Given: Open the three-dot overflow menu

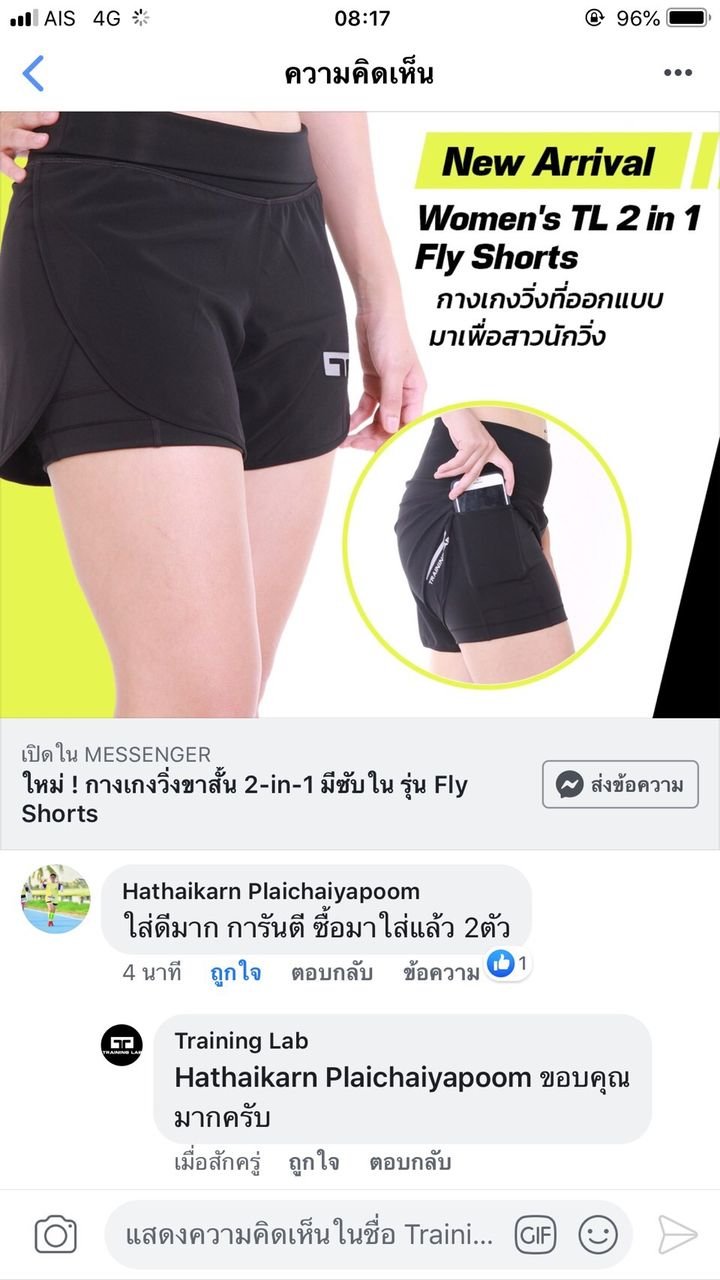Looking at the screenshot, I should pyautogui.click(x=678, y=73).
